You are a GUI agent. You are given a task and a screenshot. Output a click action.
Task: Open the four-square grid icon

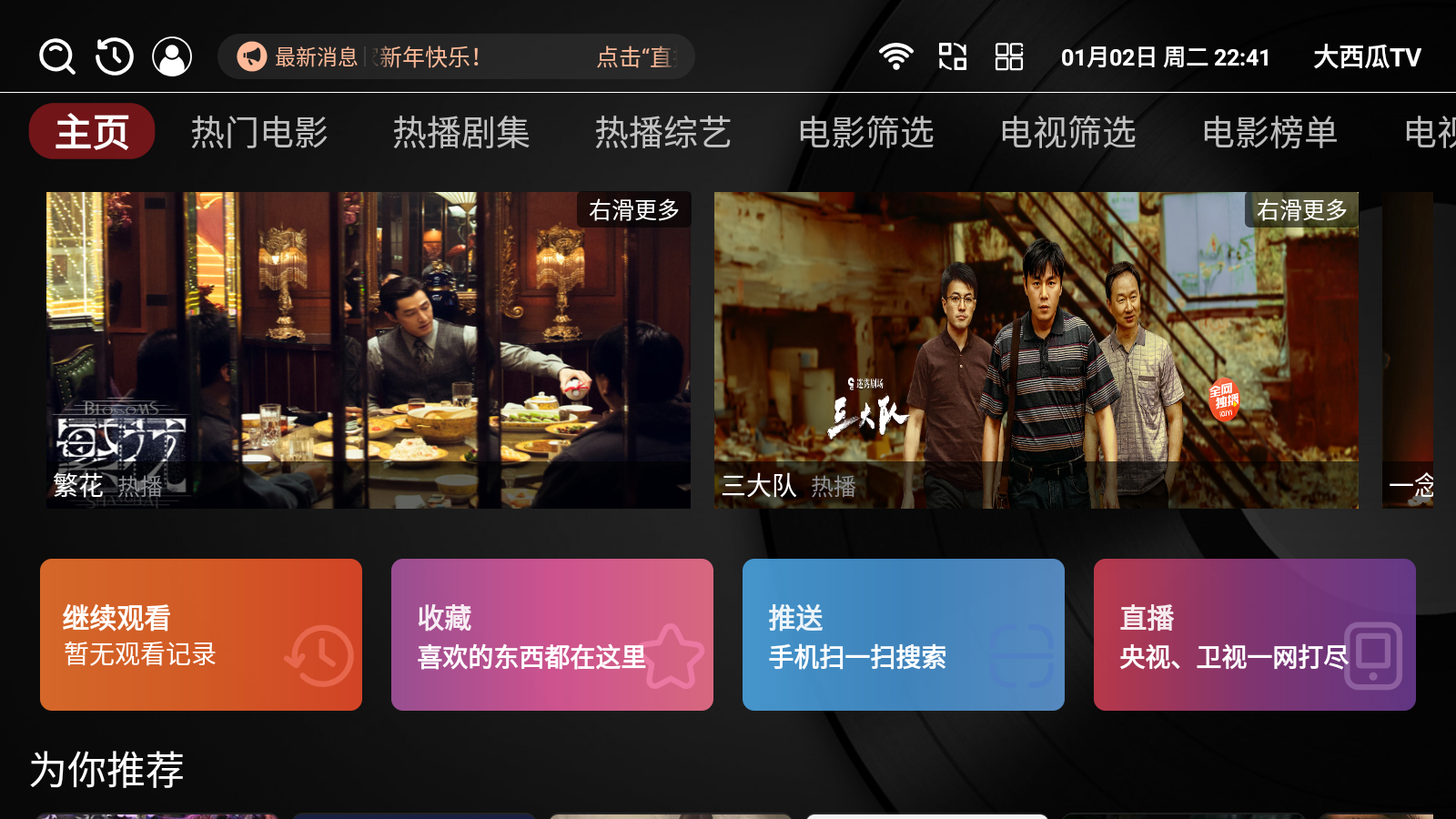(1008, 56)
